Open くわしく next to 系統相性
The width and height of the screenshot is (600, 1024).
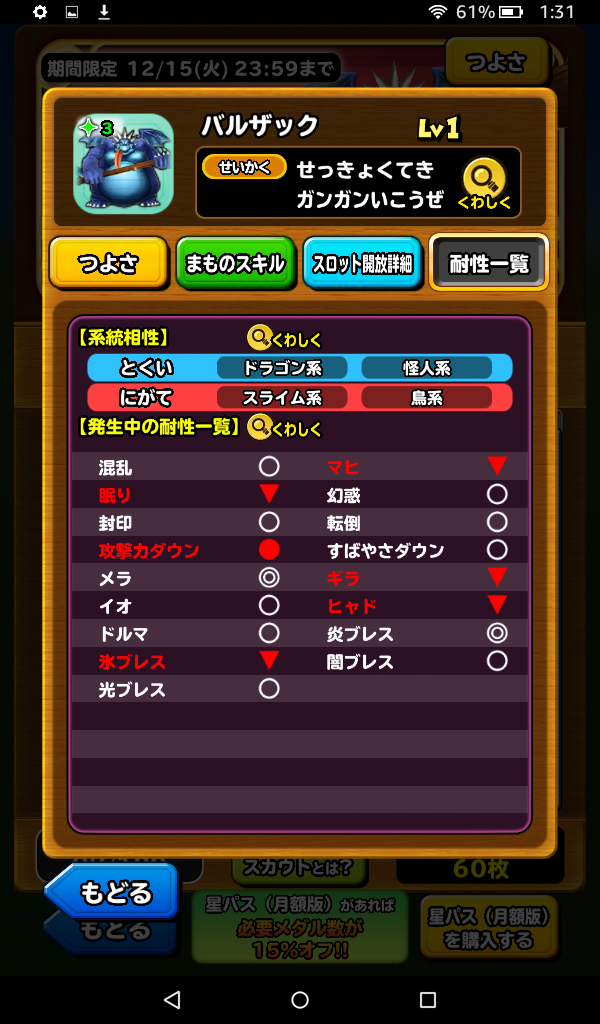285,339
